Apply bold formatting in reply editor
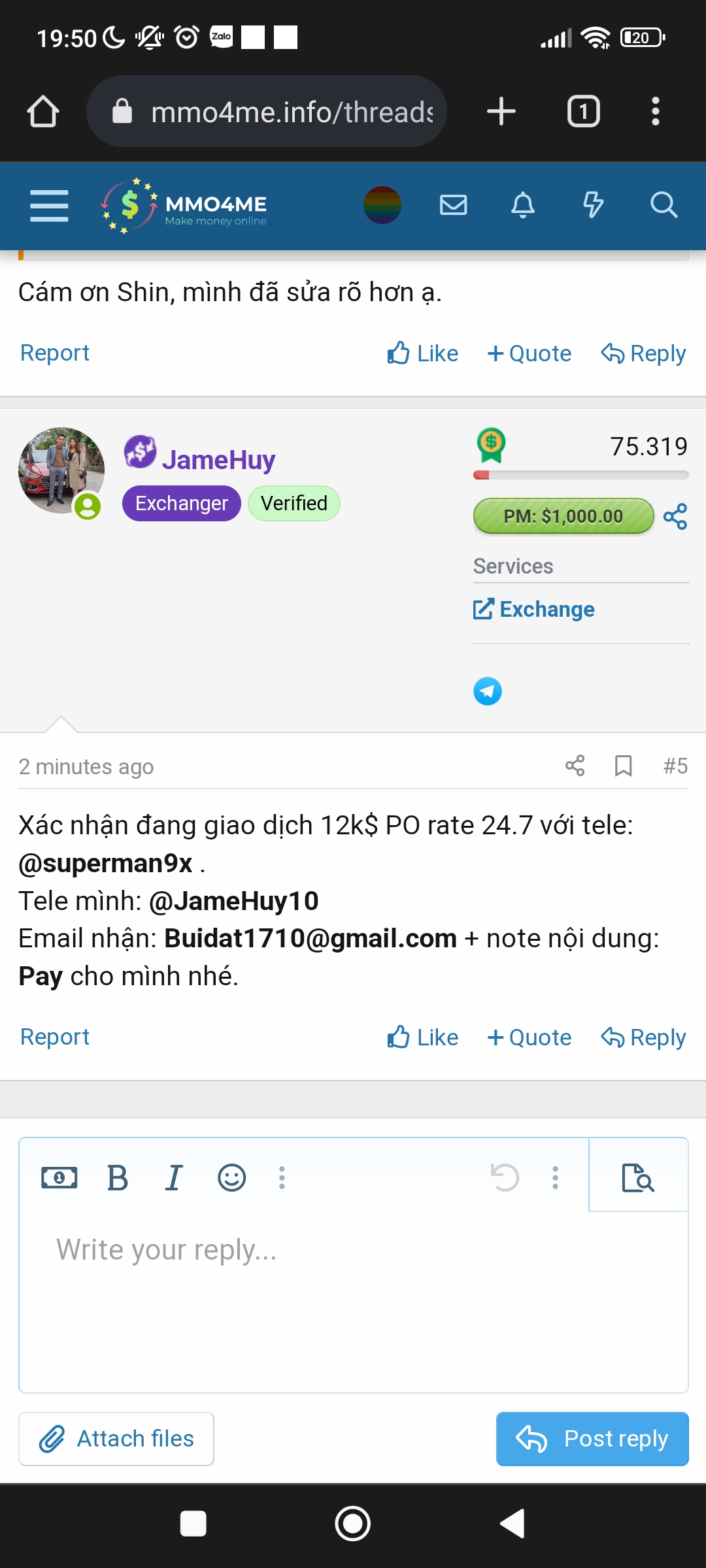This screenshot has width=706, height=1568. [118, 1178]
